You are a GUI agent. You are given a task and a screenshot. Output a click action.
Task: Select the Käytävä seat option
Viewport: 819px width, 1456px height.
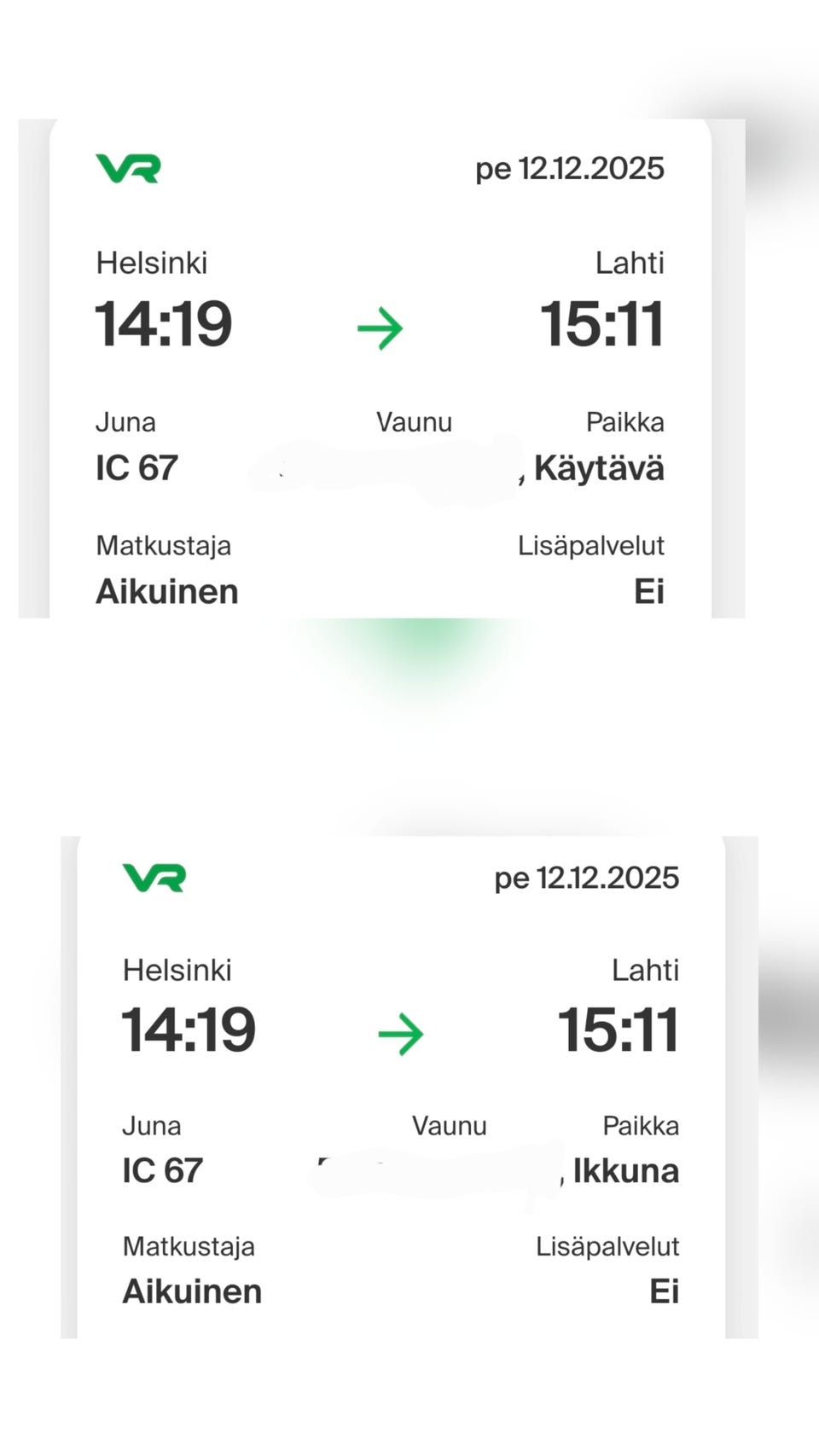[x=599, y=468]
